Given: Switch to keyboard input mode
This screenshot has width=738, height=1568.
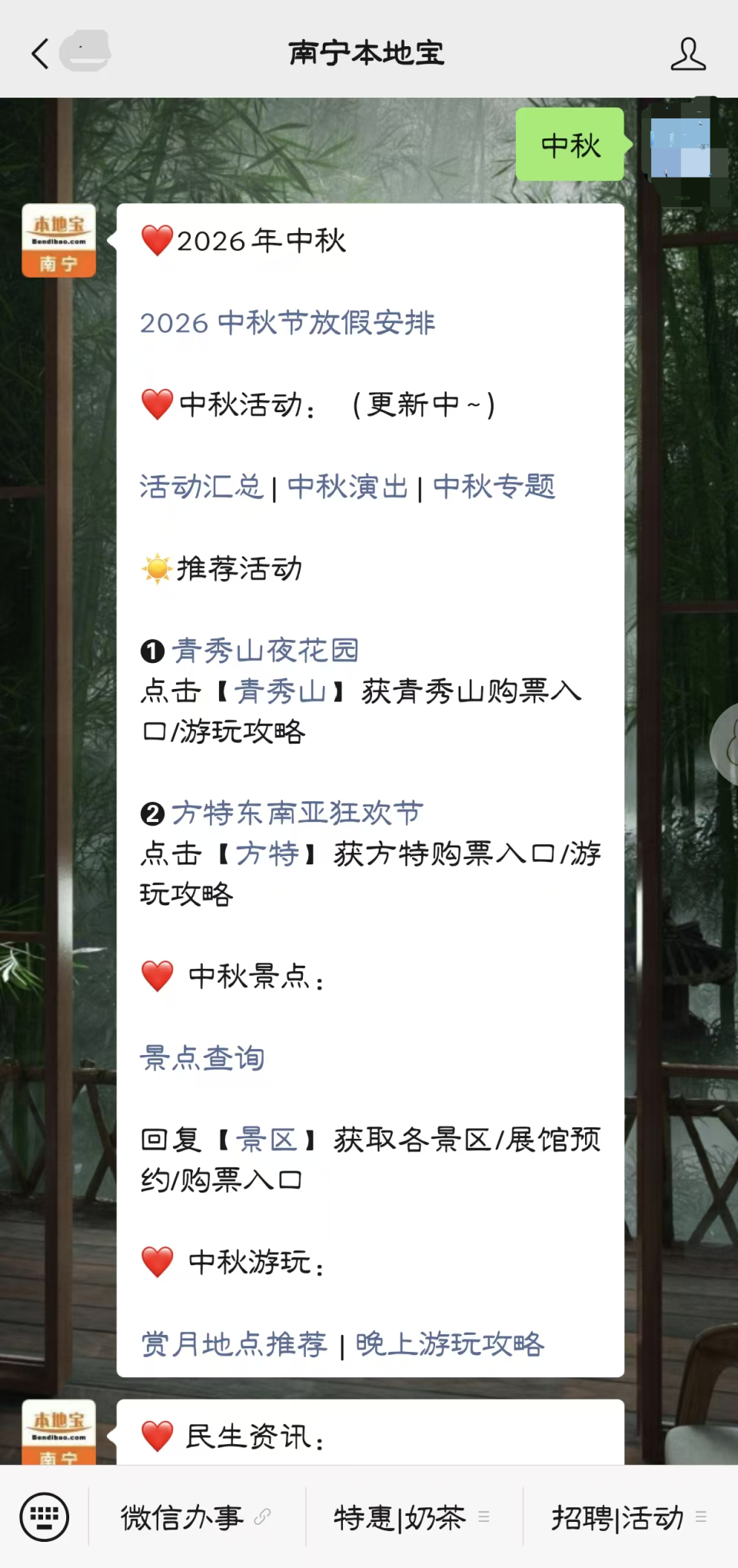Looking at the screenshot, I should (44, 1517).
